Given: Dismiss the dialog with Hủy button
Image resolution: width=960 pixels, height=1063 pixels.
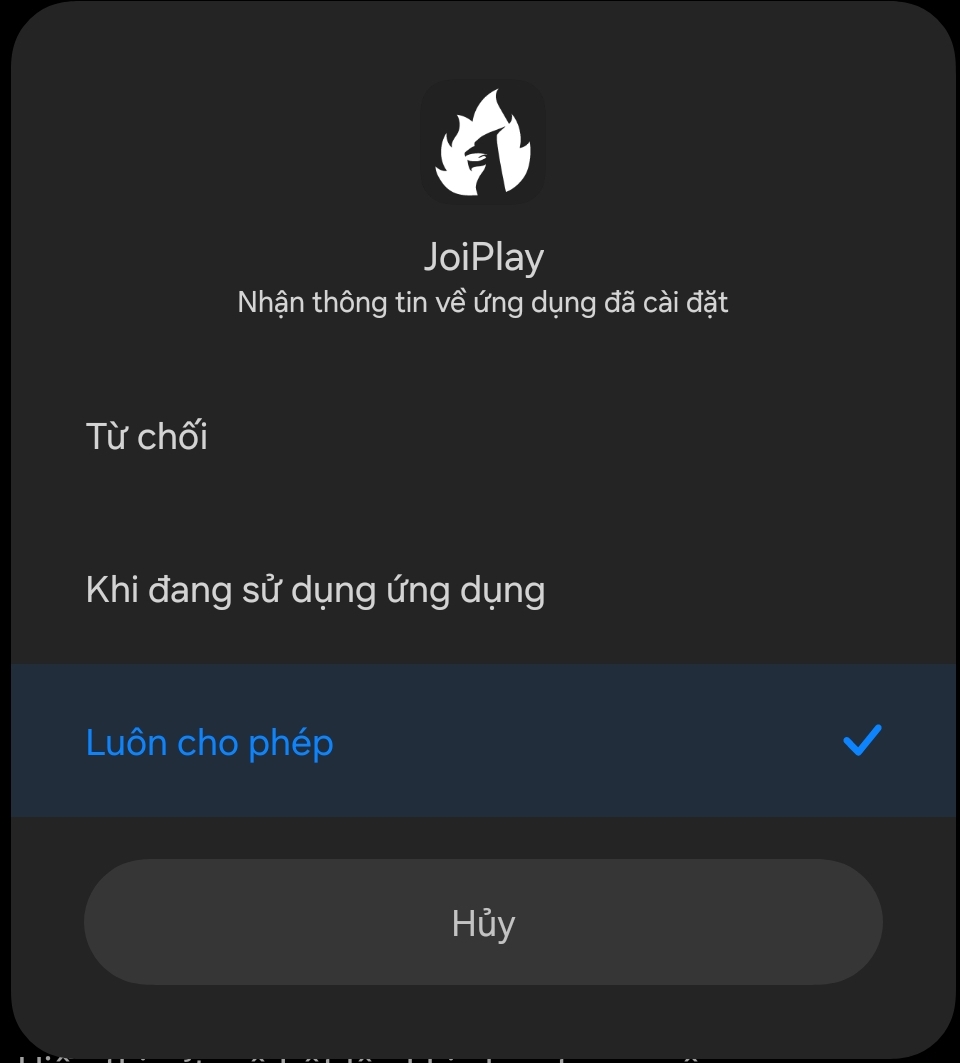Looking at the screenshot, I should click(483, 922).
